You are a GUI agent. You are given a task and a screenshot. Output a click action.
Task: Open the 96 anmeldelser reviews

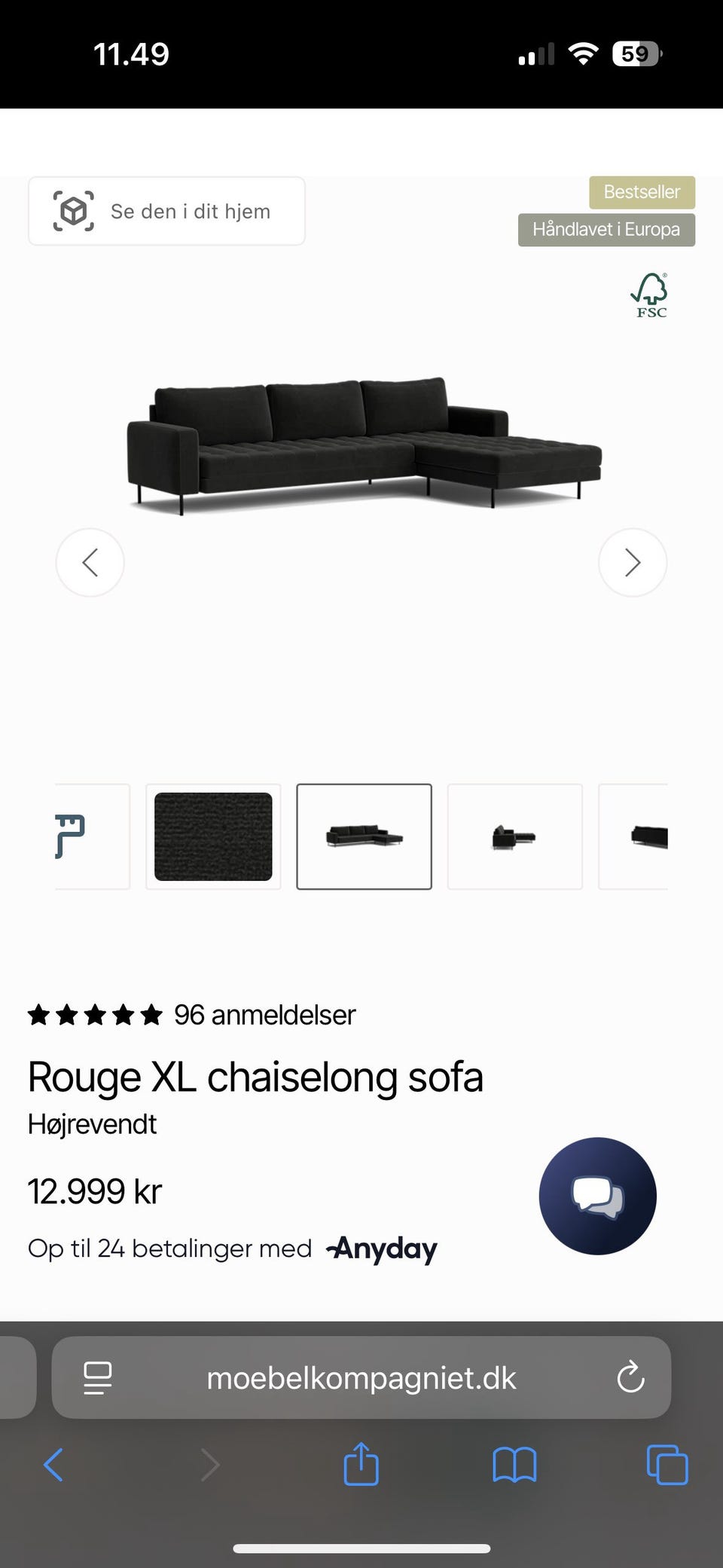[x=264, y=1015]
